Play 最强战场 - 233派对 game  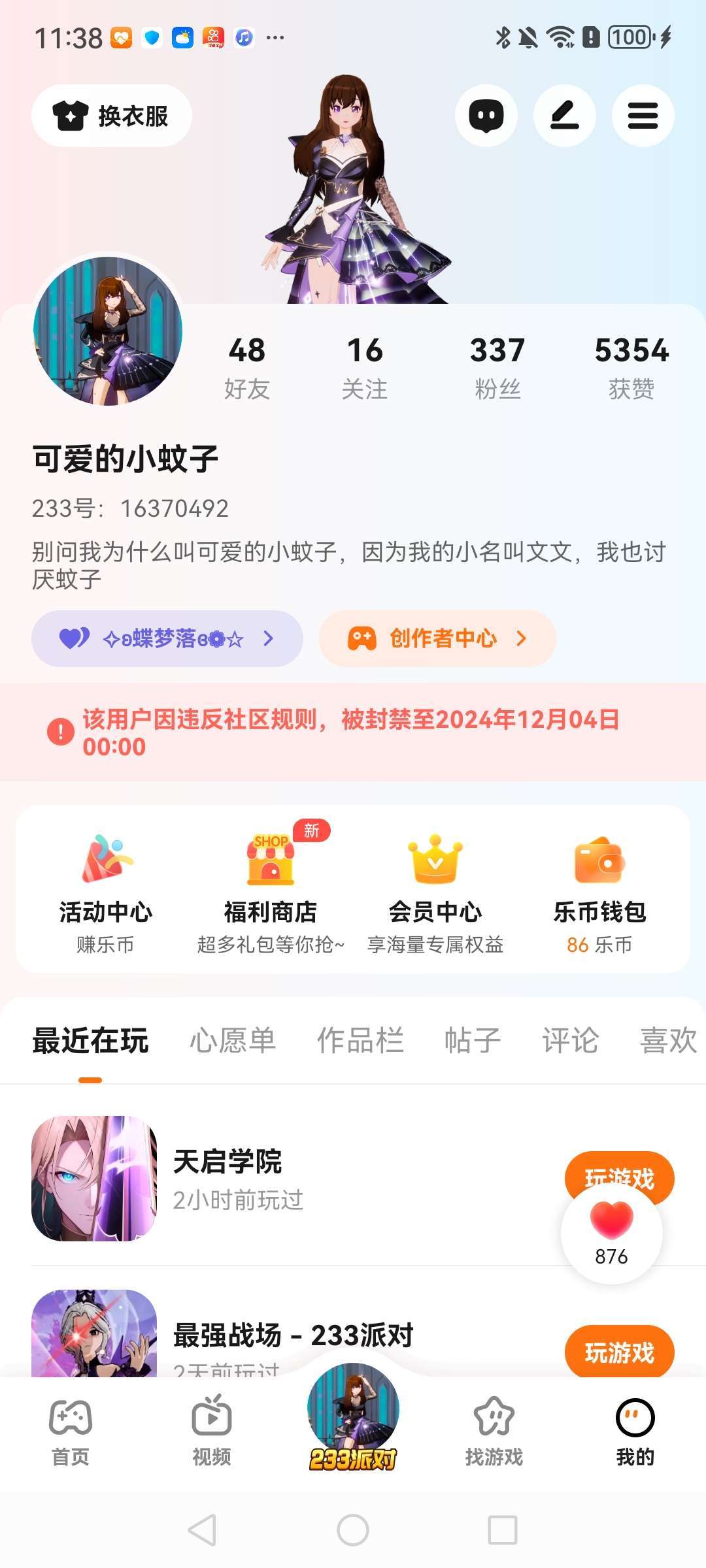pos(618,1352)
